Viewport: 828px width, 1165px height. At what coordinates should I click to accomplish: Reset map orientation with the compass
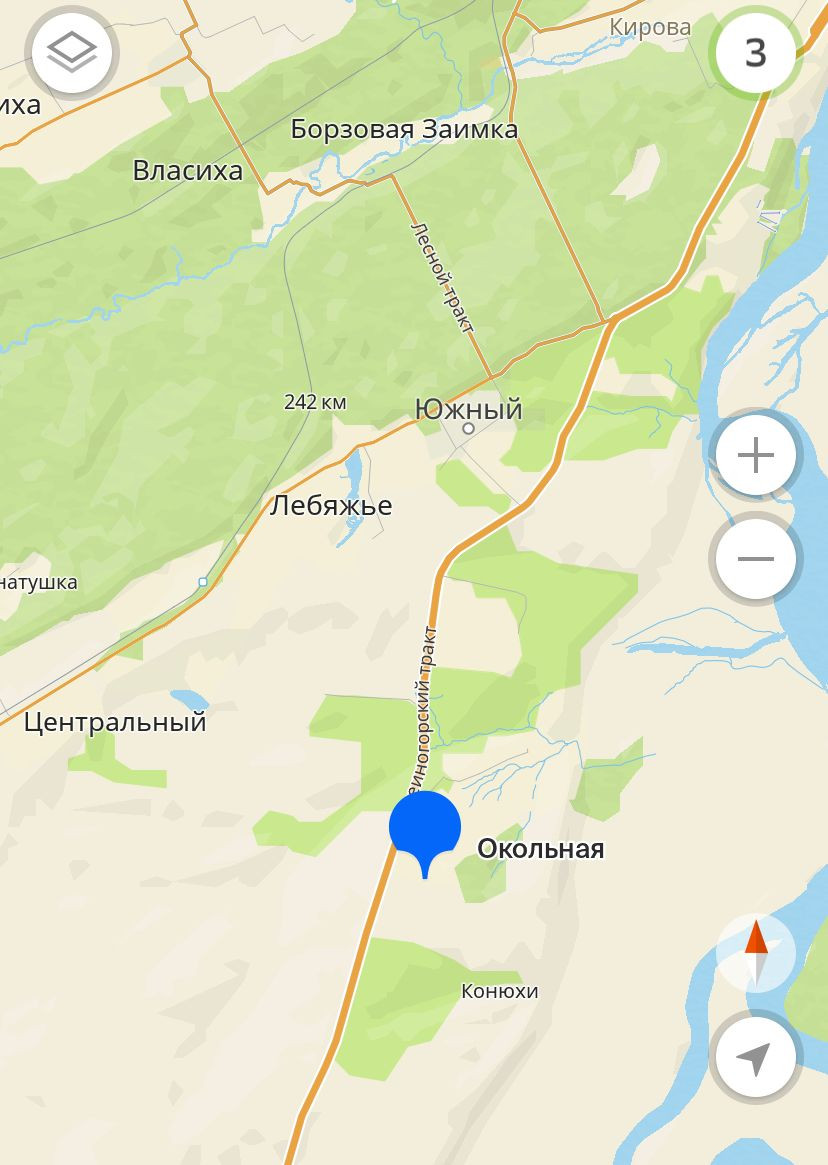[756, 950]
